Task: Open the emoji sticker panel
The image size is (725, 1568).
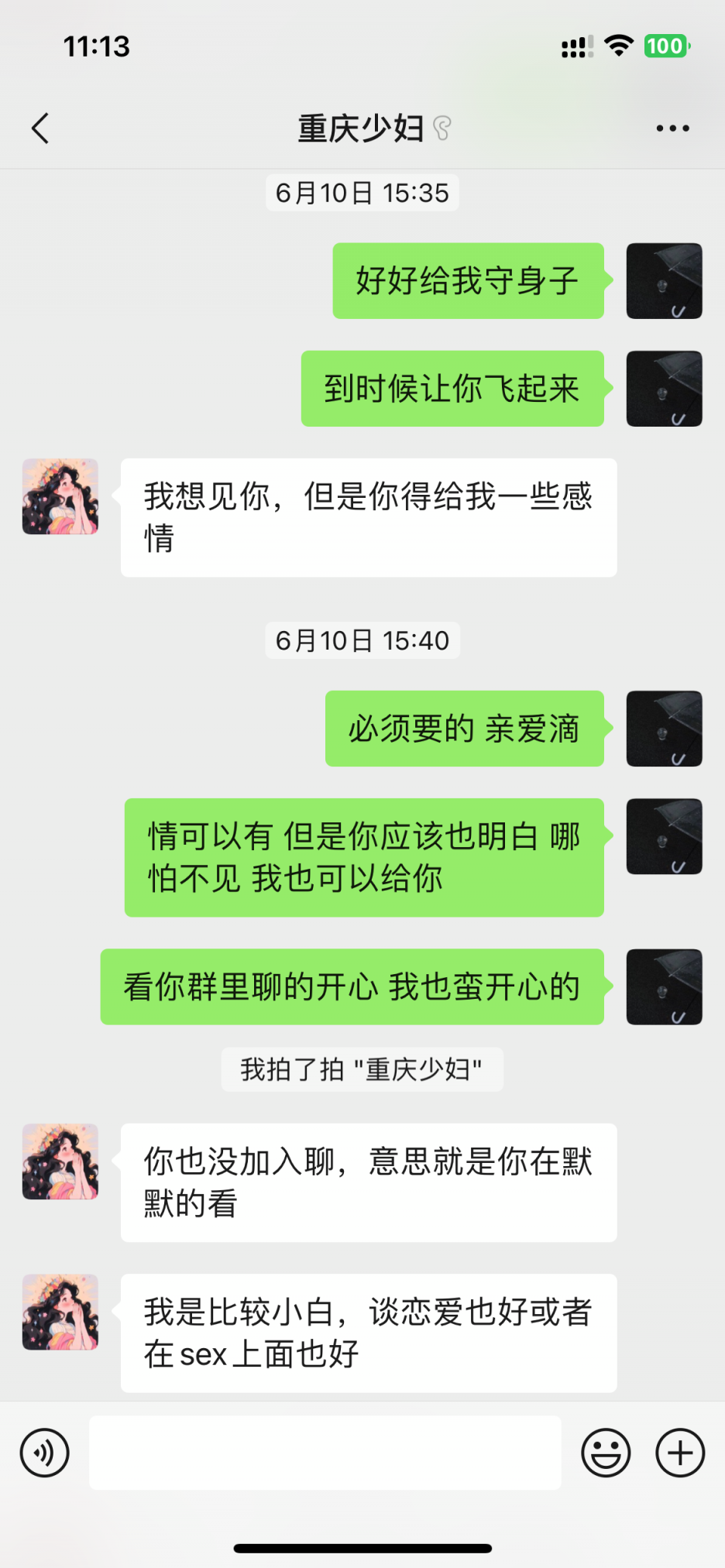Action: point(606,1453)
